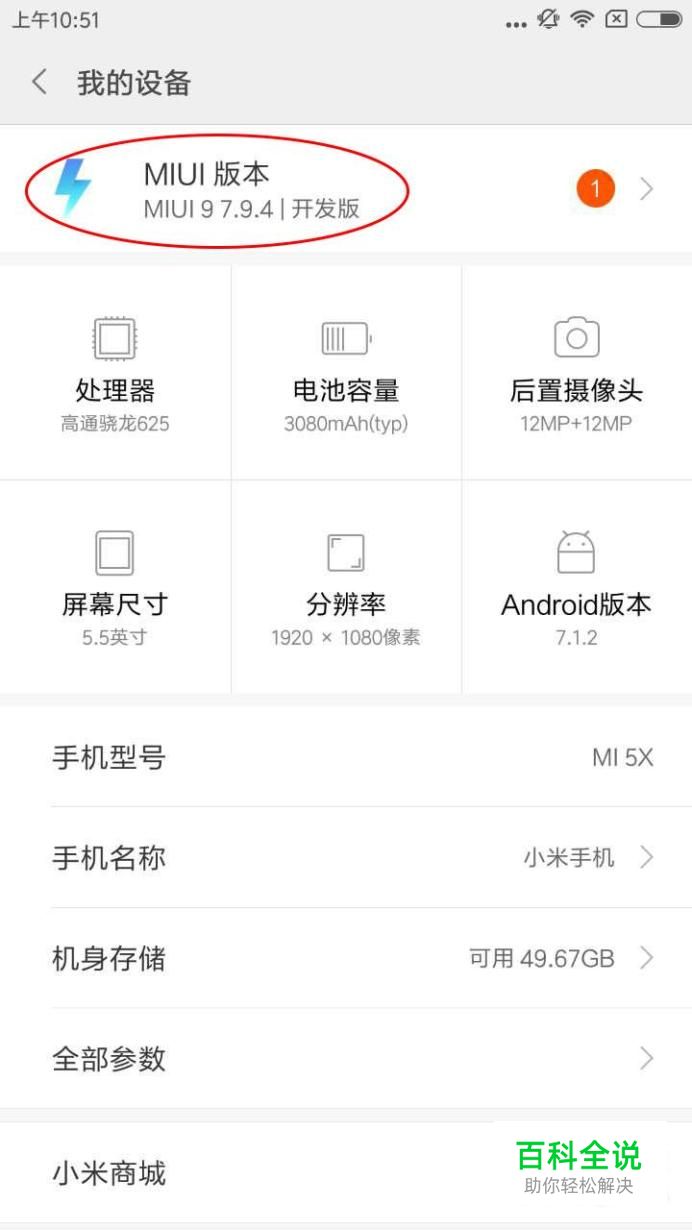This screenshot has width=692, height=1230.
Task: View 全部参数
Action: tap(346, 1058)
